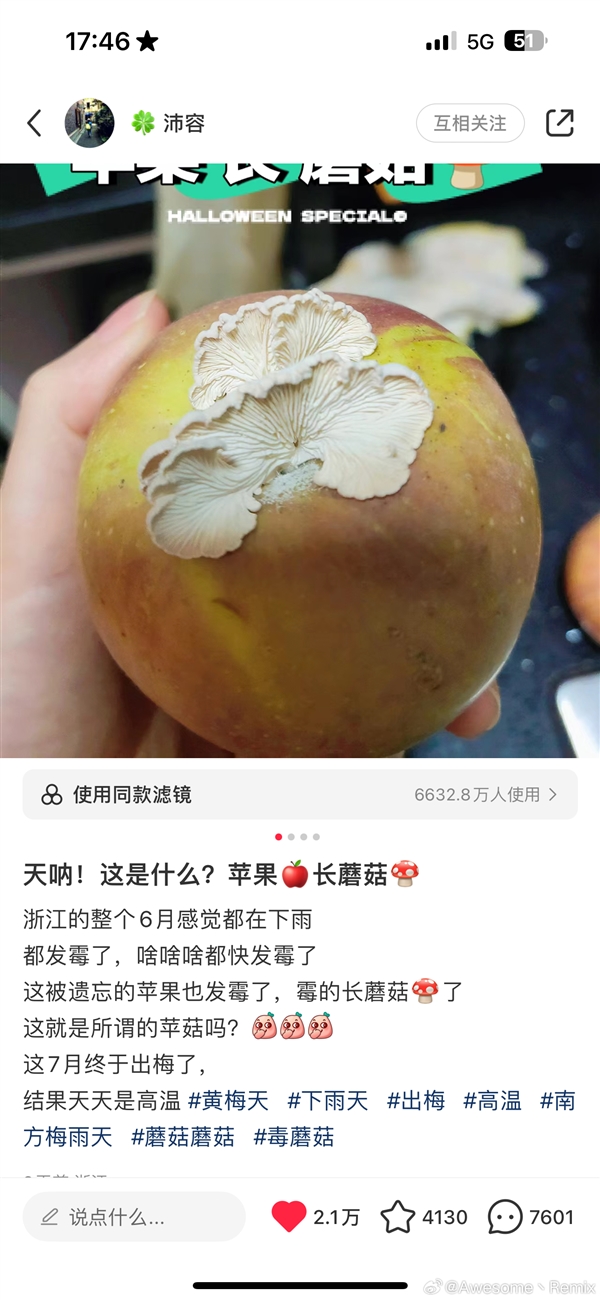Share this post via share icon
This screenshot has width=600, height=1300.
click(x=560, y=123)
